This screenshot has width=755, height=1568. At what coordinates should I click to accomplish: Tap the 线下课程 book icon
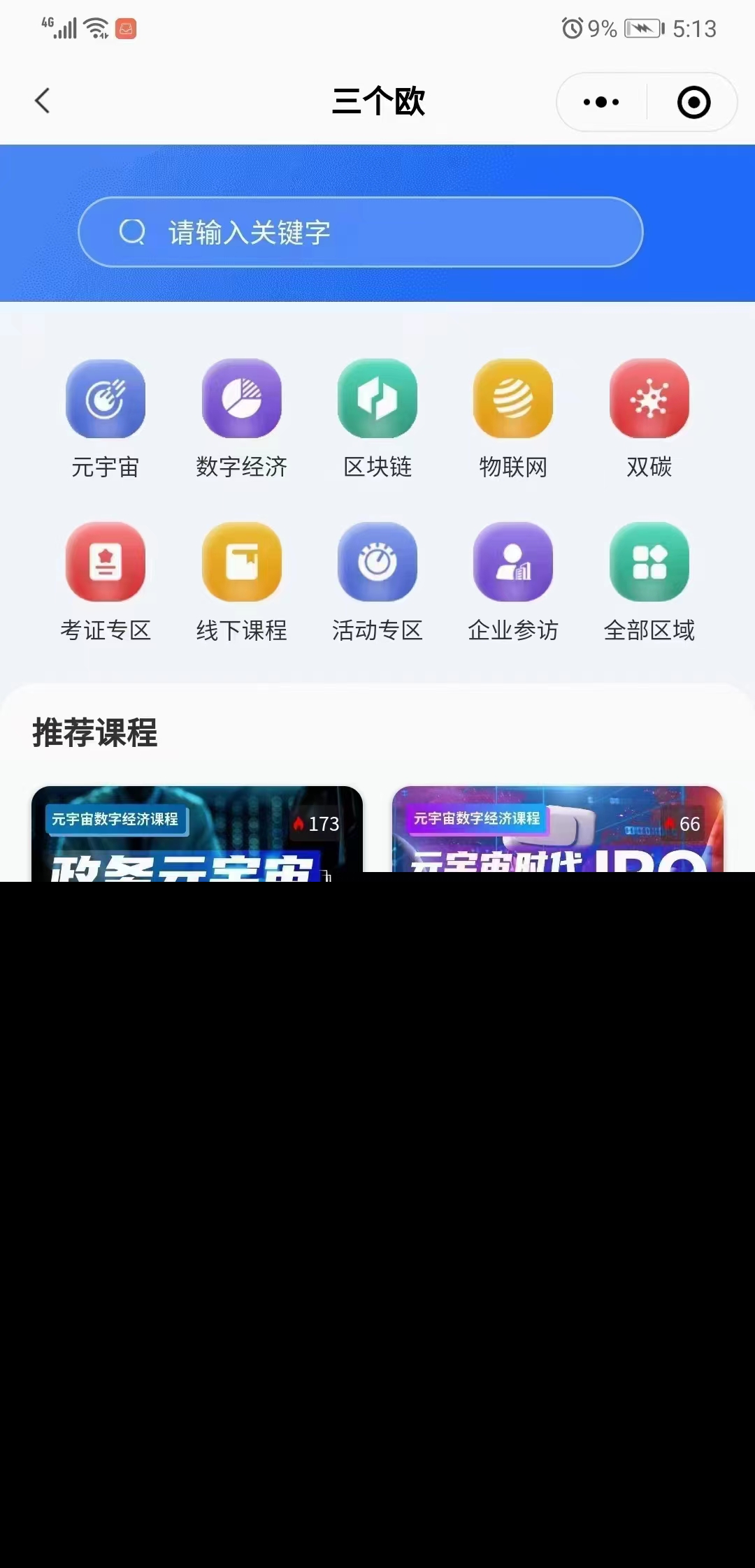[x=241, y=562]
